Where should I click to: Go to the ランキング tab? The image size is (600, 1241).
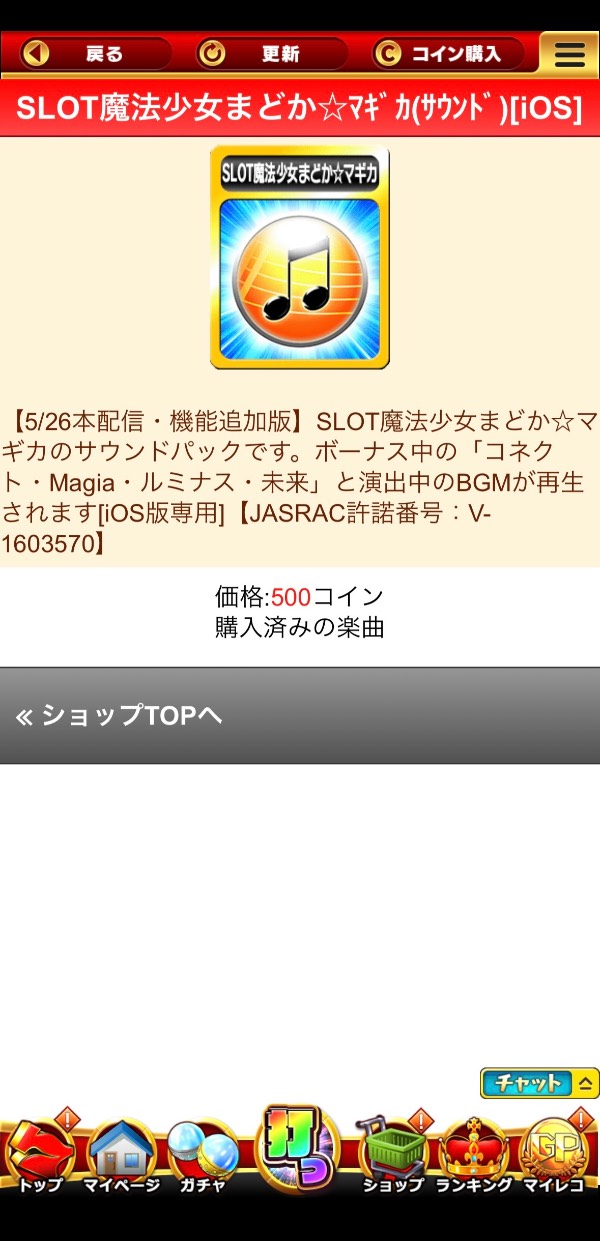click(x=474, y=1156)
